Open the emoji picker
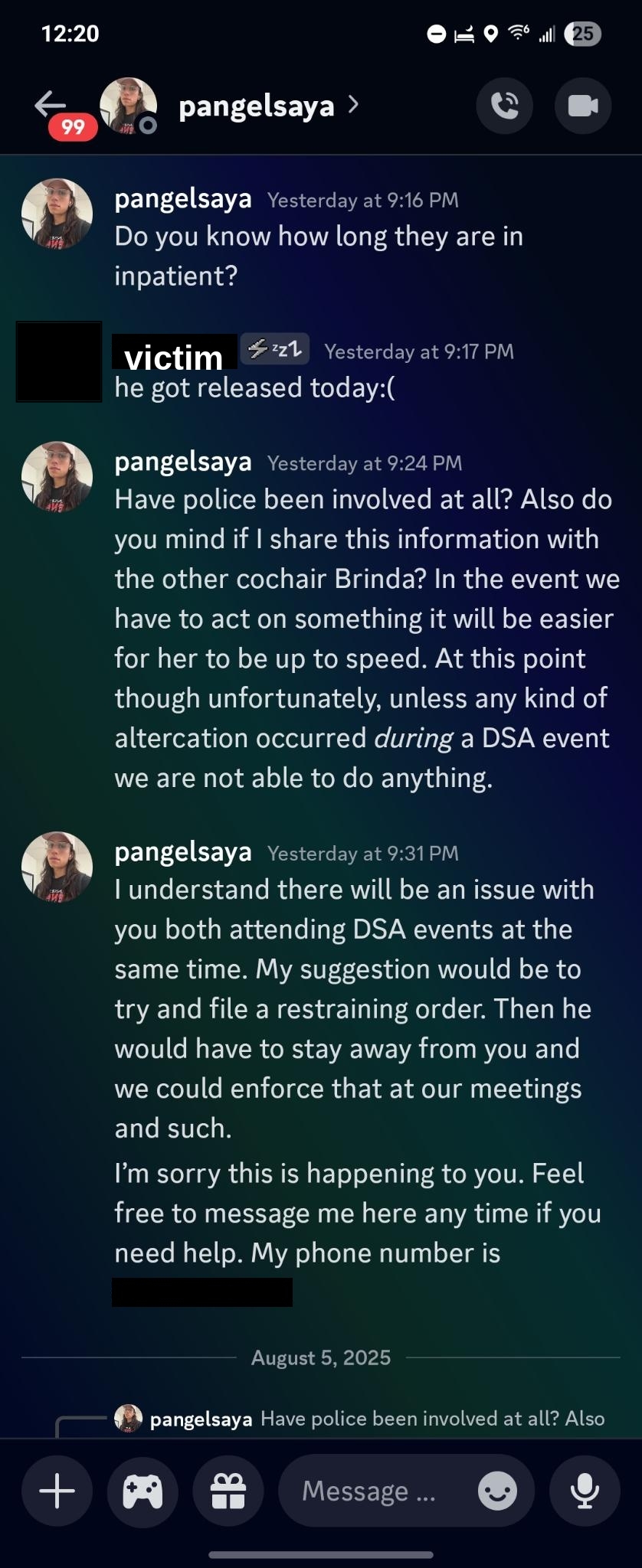The width and height of the screenshot is (642, 1568). tap(497, 1491)
